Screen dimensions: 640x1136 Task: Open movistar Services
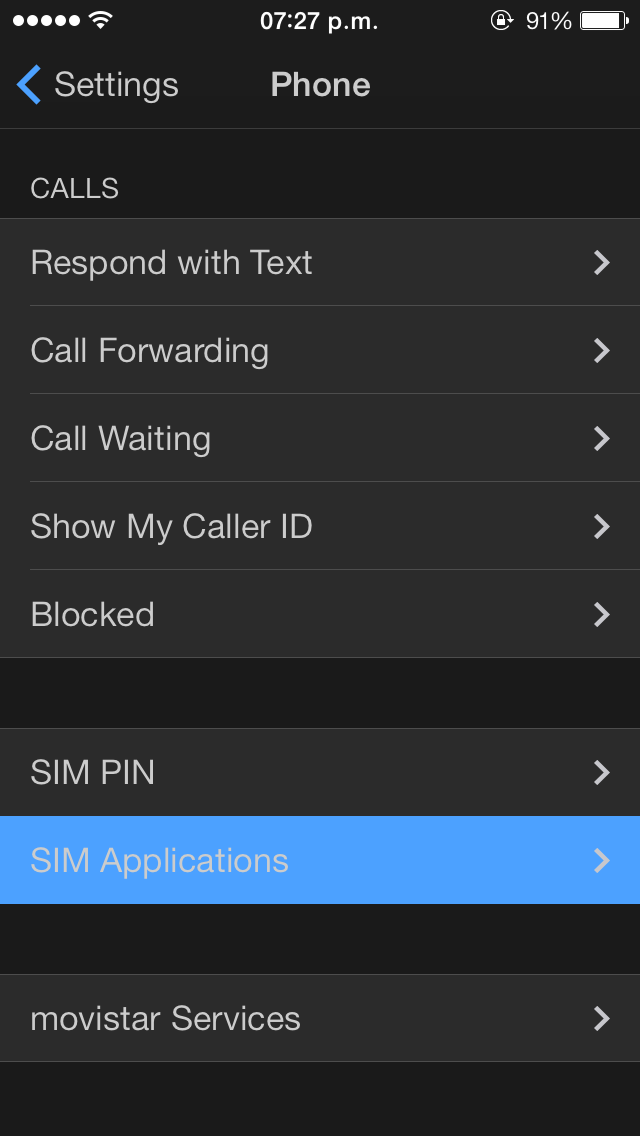320,1019
